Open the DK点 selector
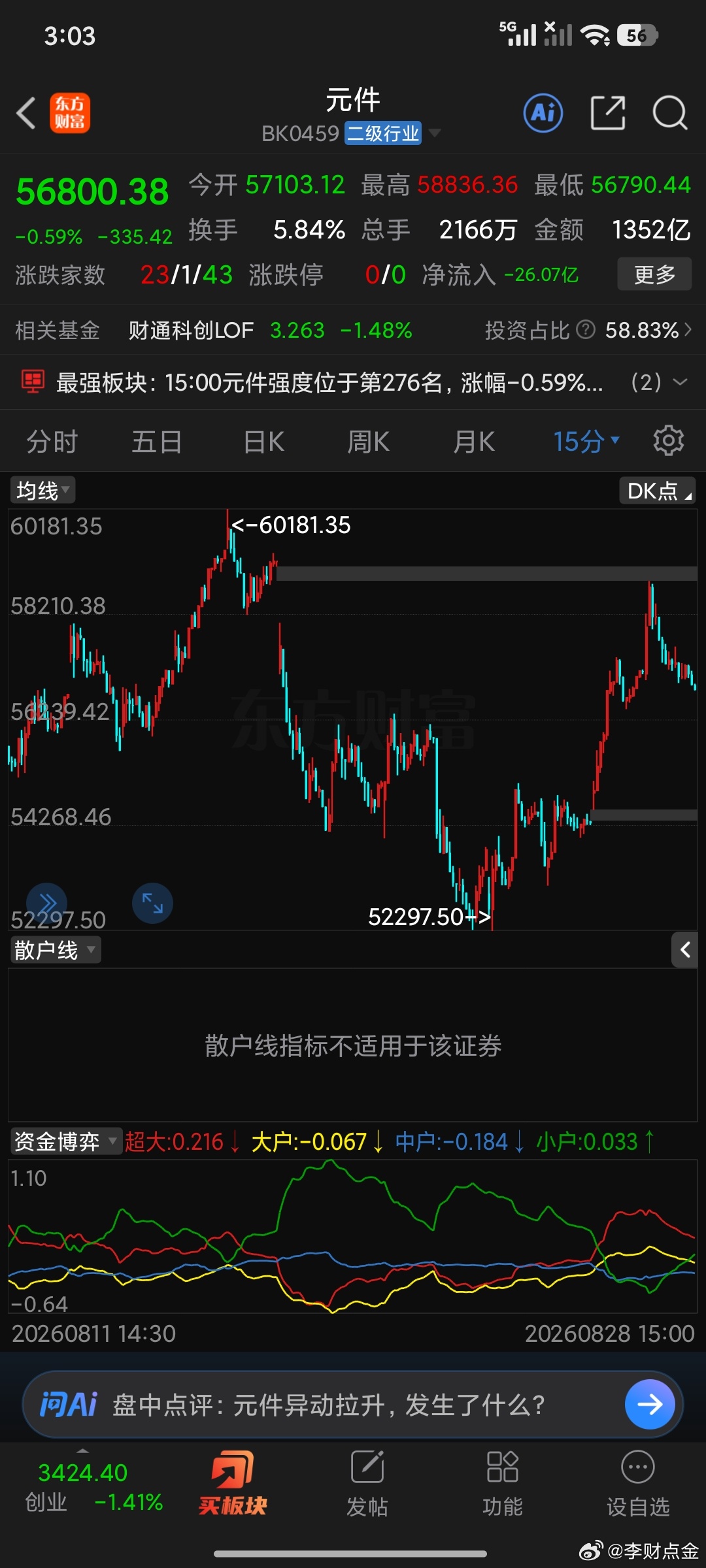The image size is (706, 1568). tap(658, 491)
